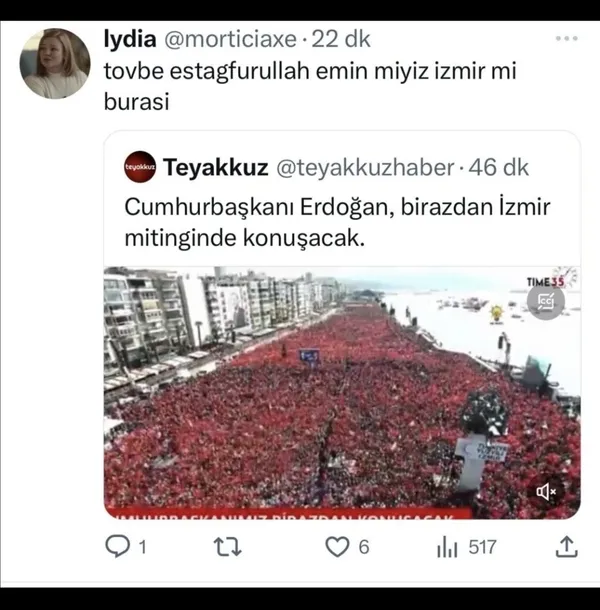Open the tweet's three-dot overflow menu
Image resolution: width=600 pixels, height=610 pixels.
566,38
